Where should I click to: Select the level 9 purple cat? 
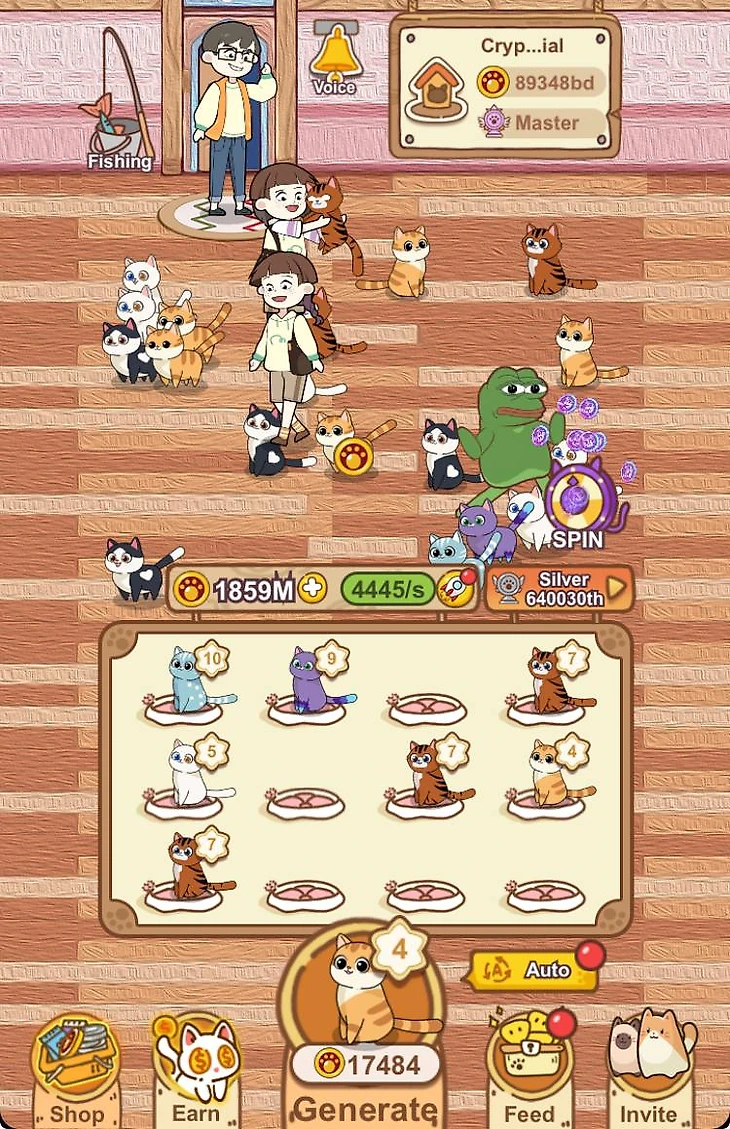coord(309,685)
